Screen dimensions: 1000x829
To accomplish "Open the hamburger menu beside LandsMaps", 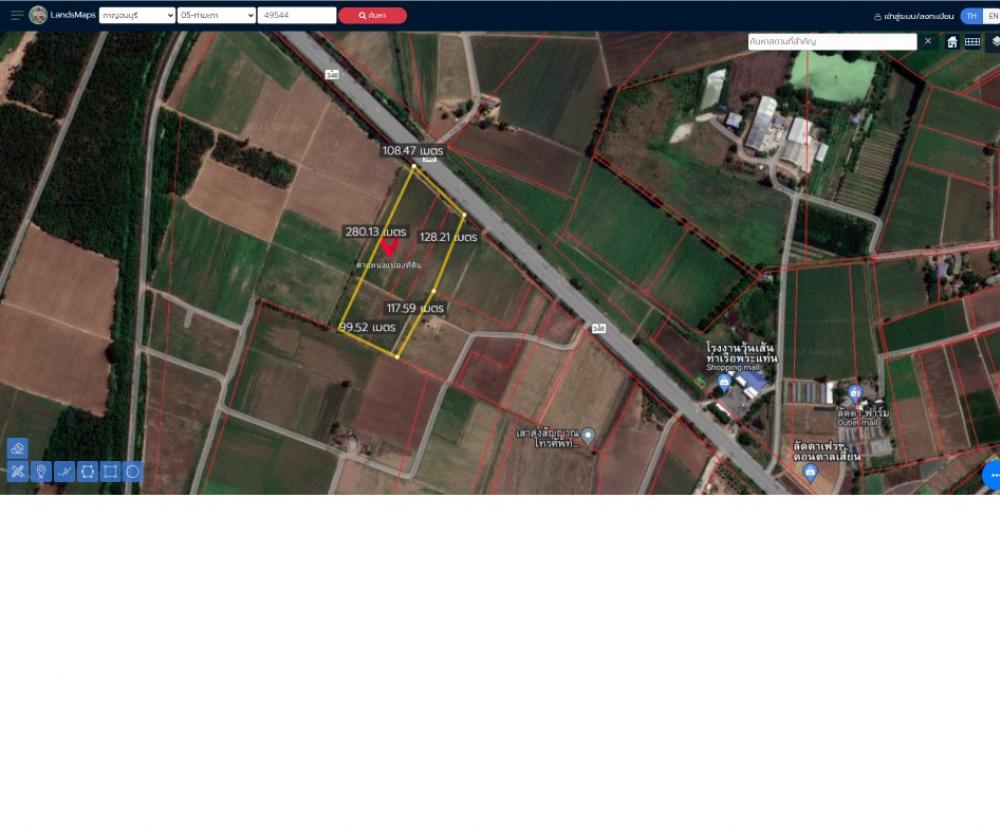I will 17,15.
